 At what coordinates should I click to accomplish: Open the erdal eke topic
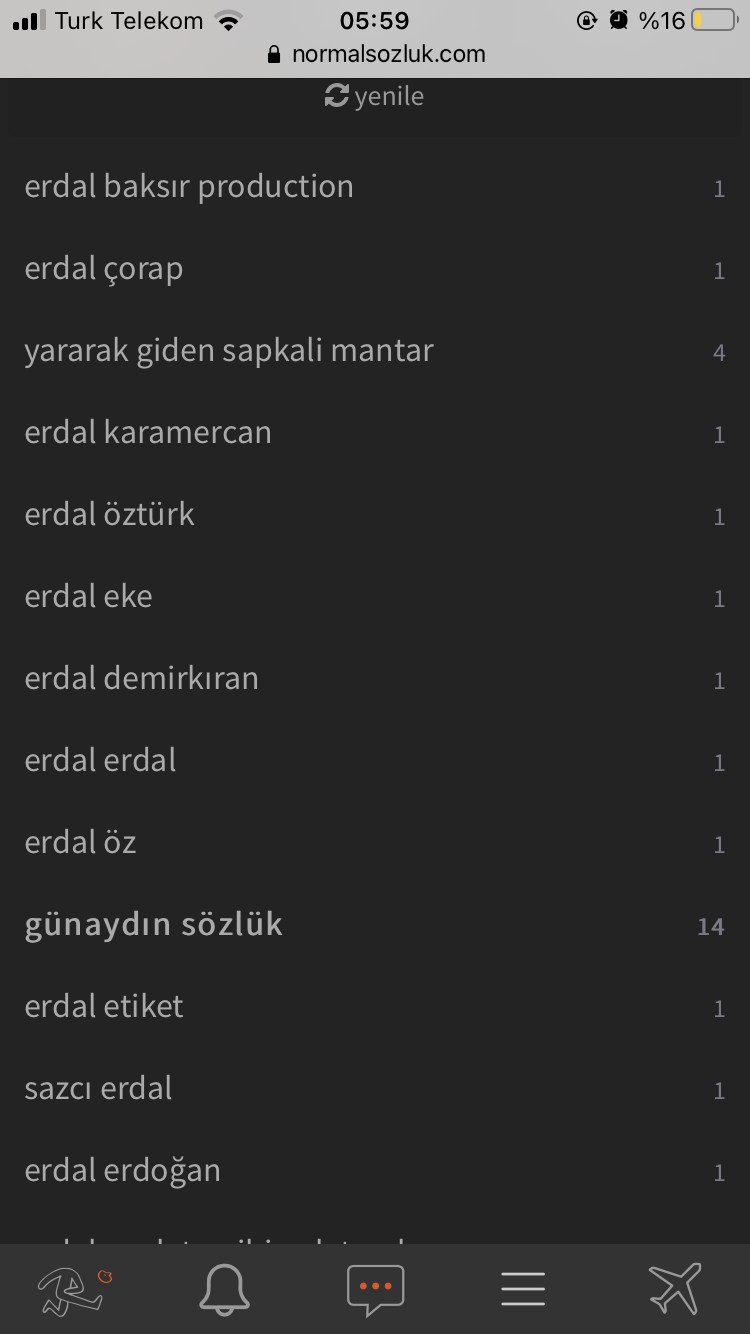(x=89, y=597)
